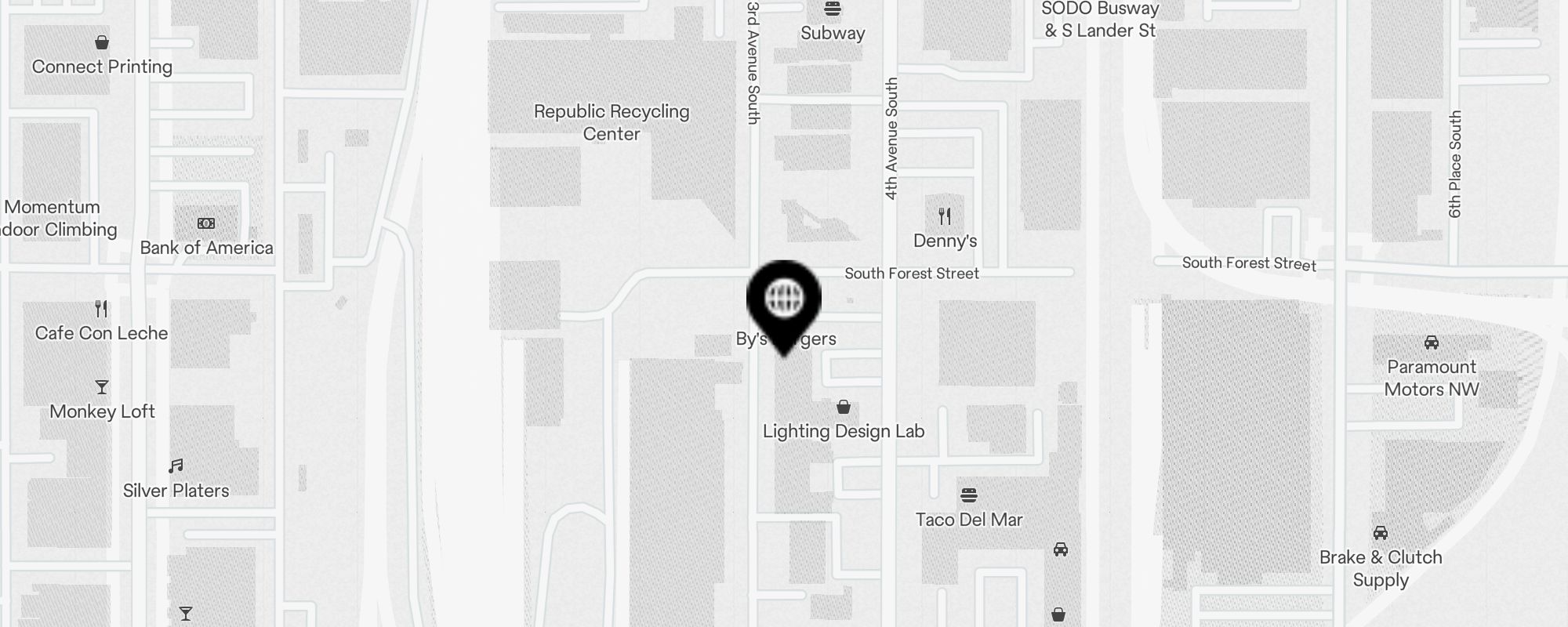The image size is (1568, 627).
Task: Open the Subway place marker
Action: [x=833, y=10]
